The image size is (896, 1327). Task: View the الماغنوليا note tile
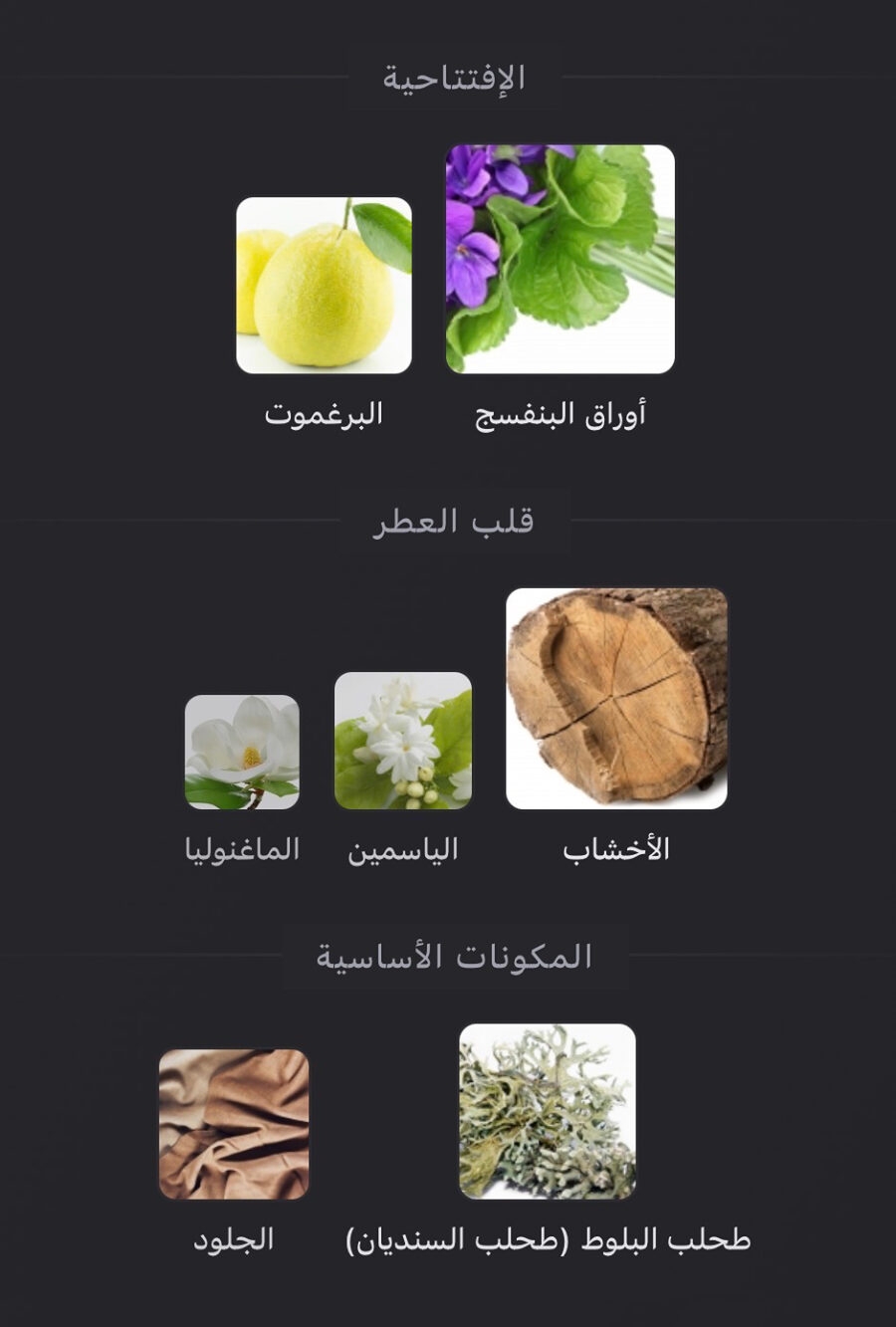click(x=242, y=752)
